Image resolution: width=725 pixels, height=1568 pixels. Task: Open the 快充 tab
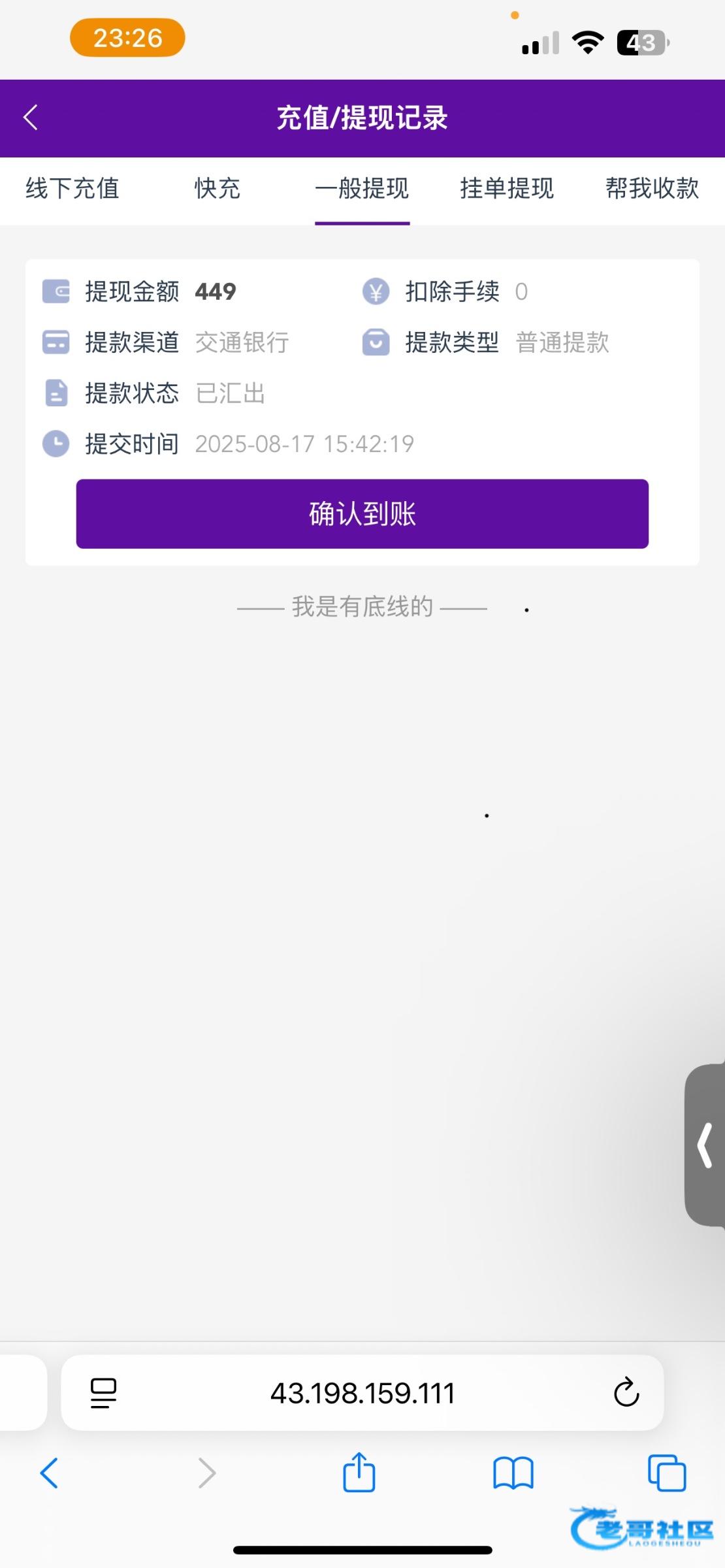(217, 188)
